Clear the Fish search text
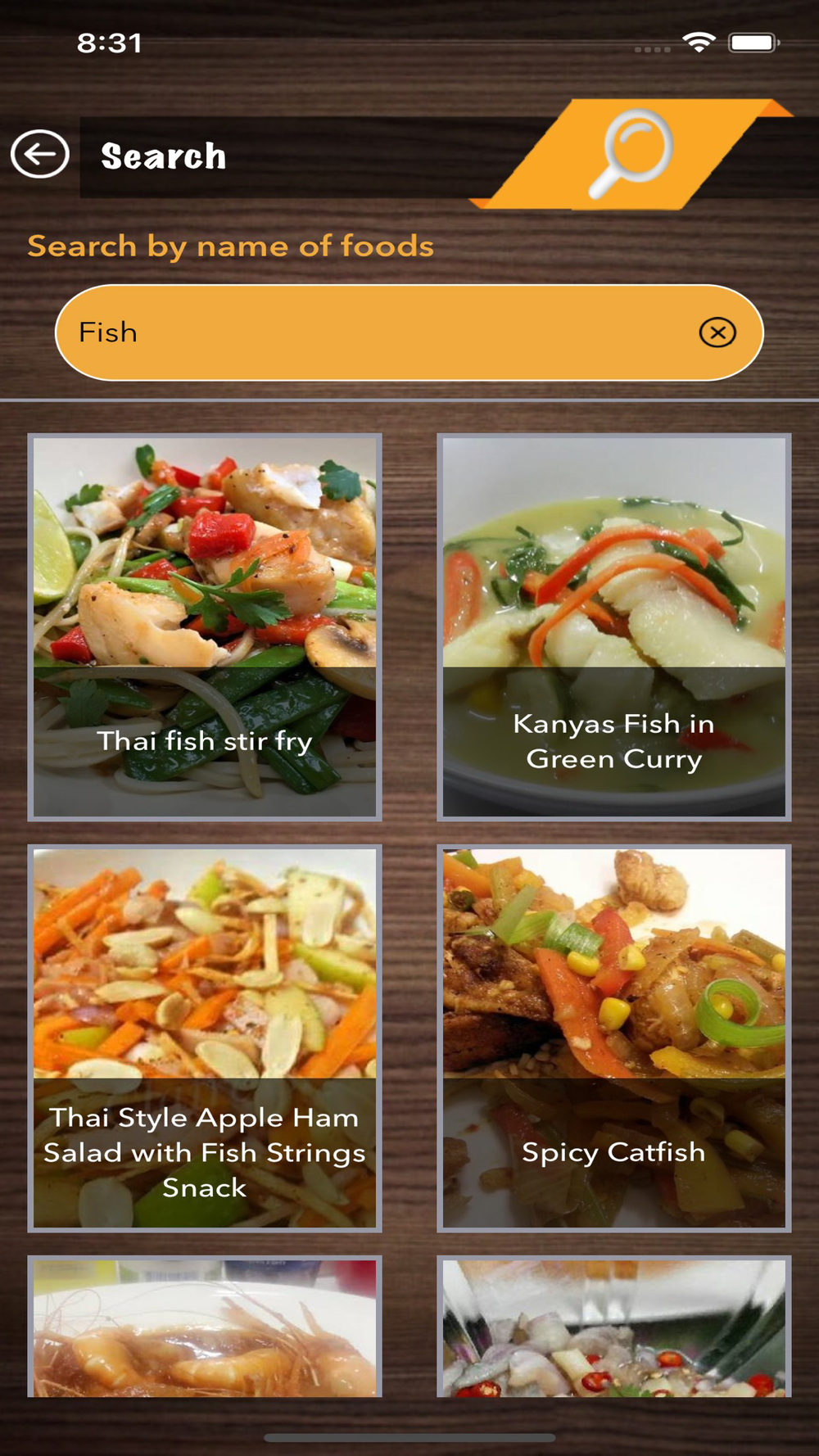Image resolution: width=819 pixels, height=1456 pixels. tap(717, 332)
